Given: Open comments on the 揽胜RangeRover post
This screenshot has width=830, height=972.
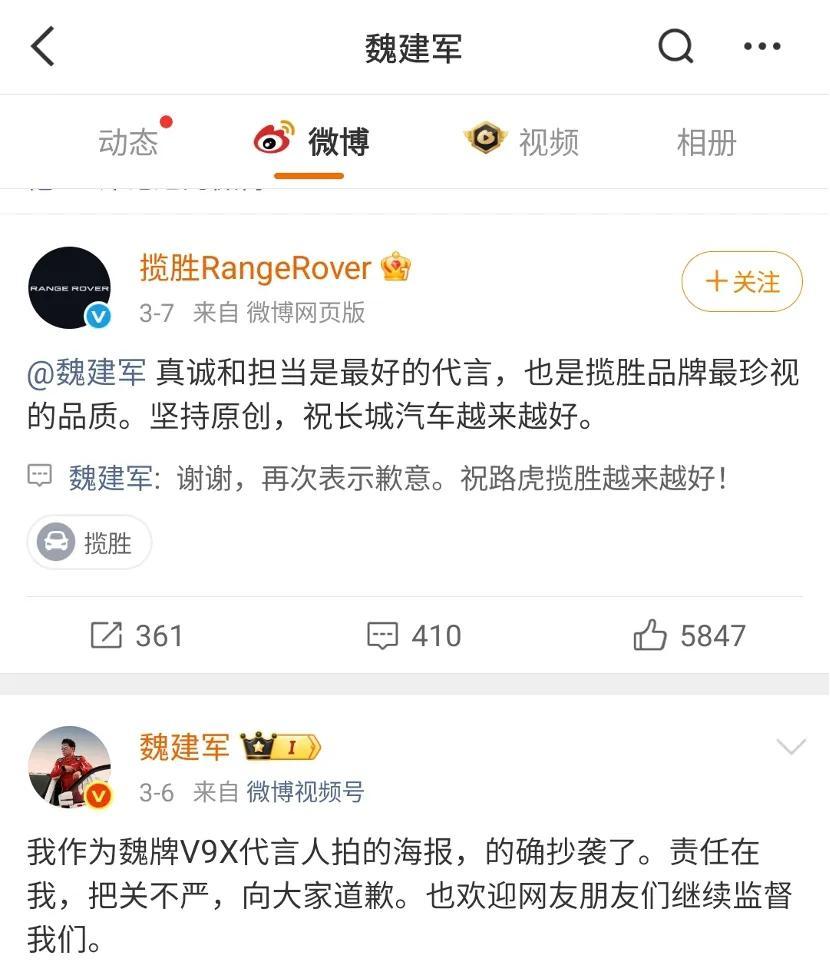Looking at the screenshot, I should (414, 635).
